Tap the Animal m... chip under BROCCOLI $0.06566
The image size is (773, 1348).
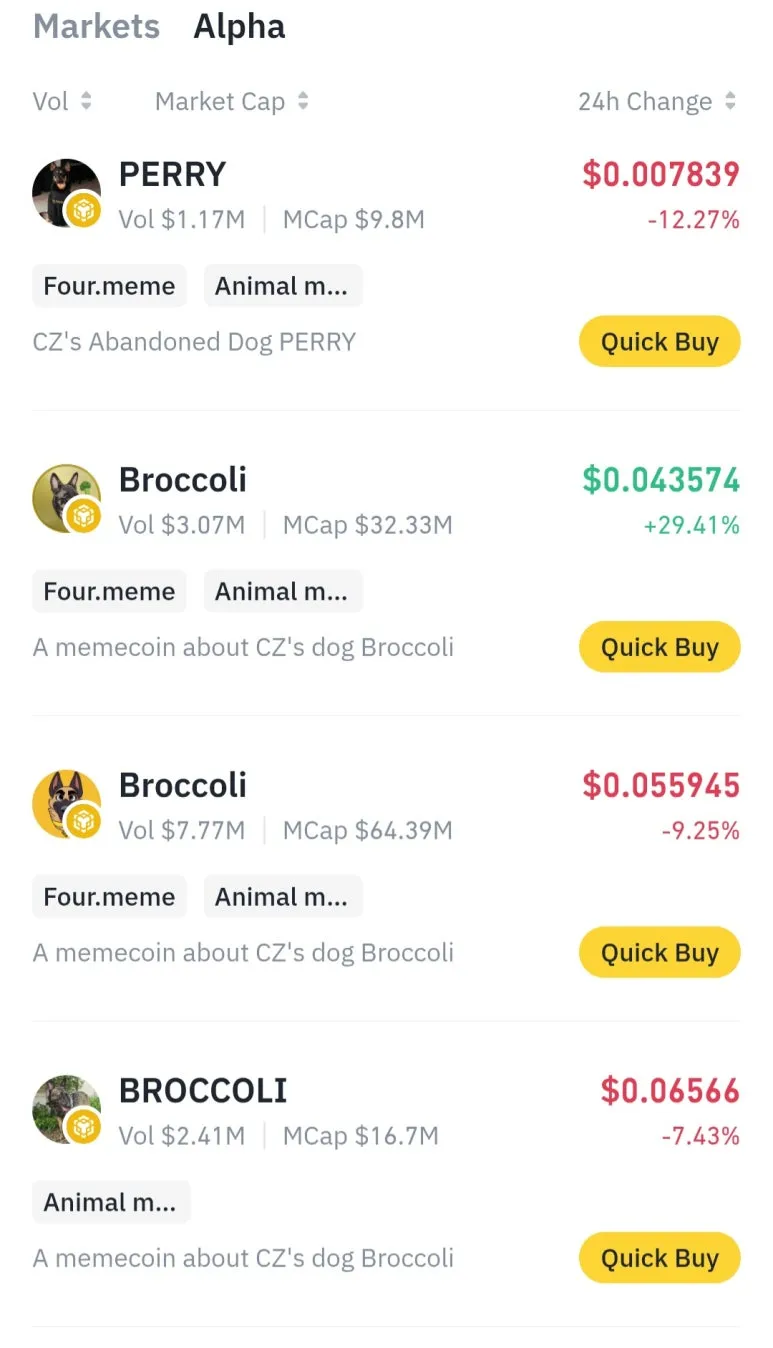(x=111, y=1202)
